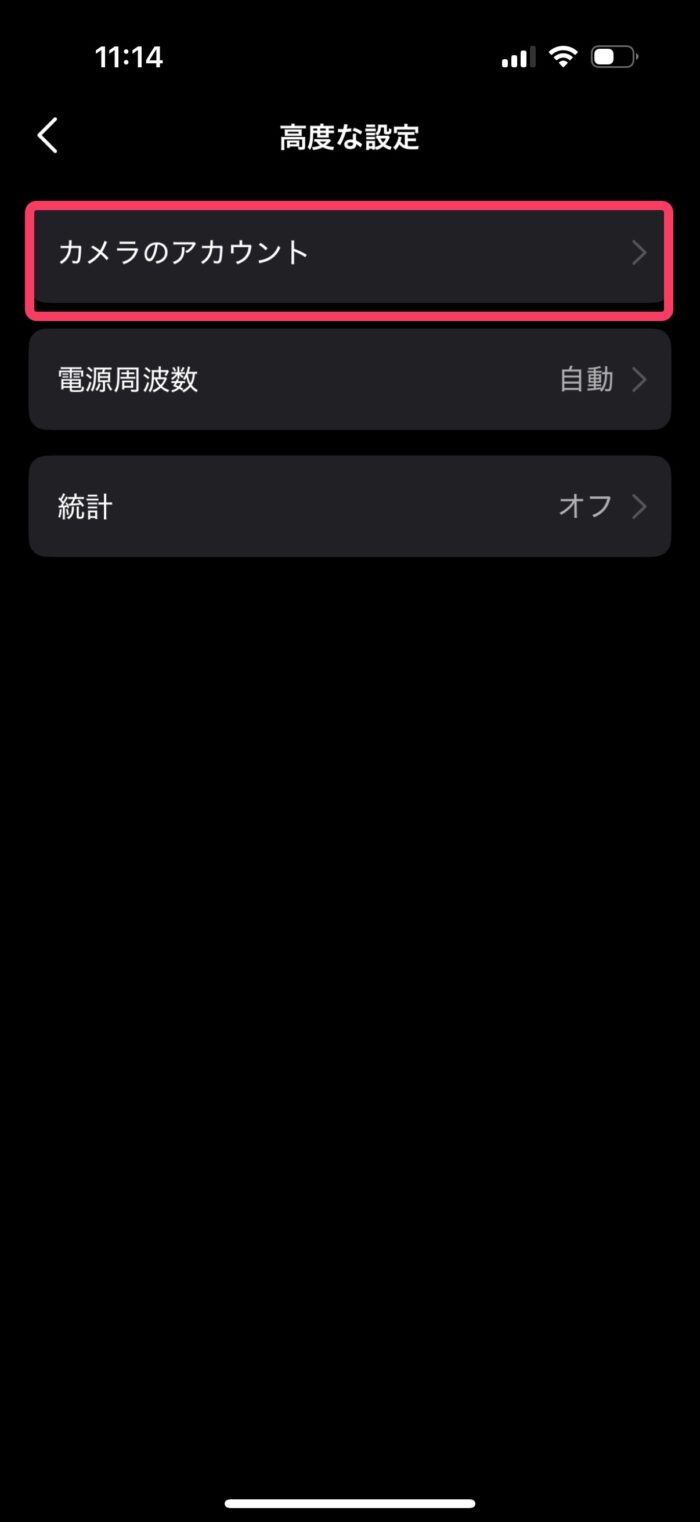700x1522 pixels.
Task: Open the 電源周波数 setting
Action: 349,380
